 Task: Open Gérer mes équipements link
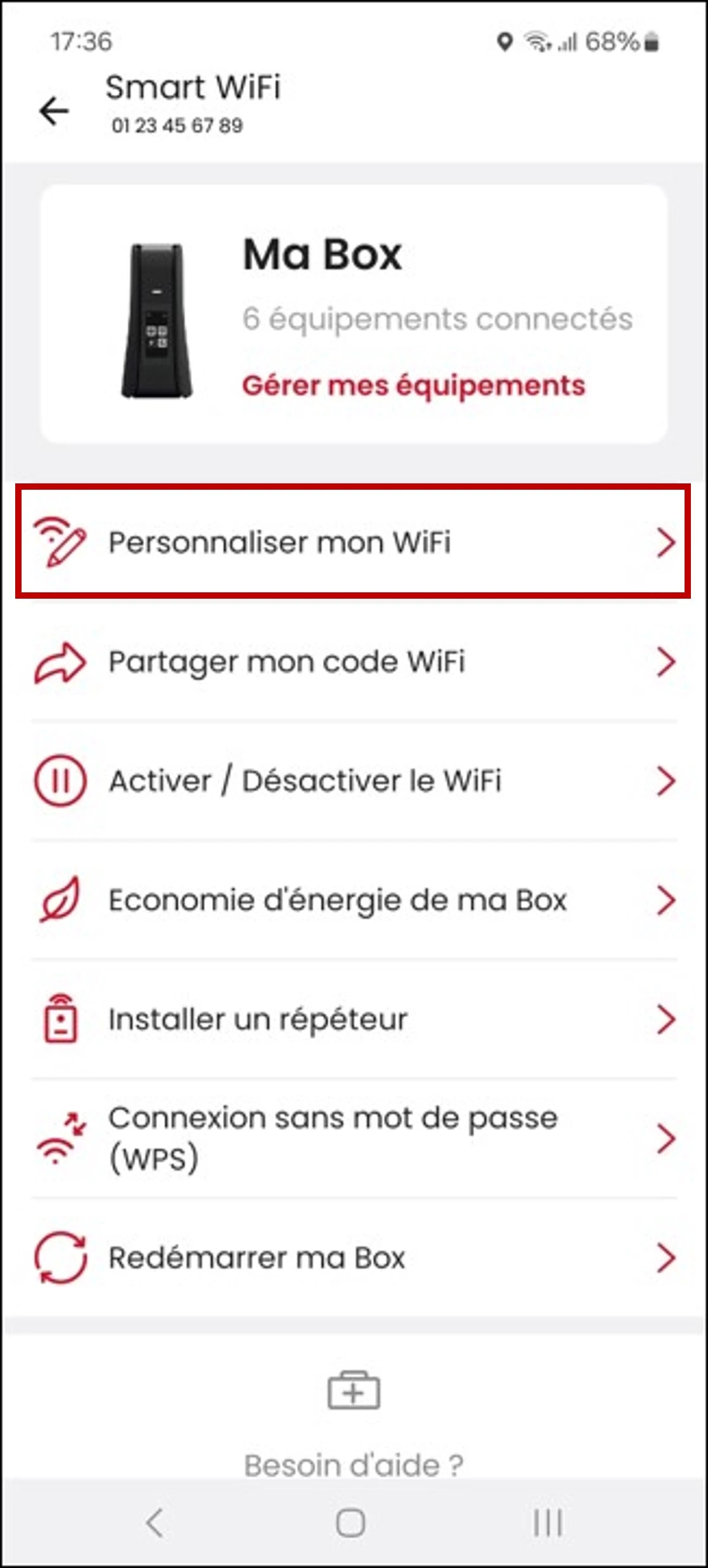tap(413, 385)
